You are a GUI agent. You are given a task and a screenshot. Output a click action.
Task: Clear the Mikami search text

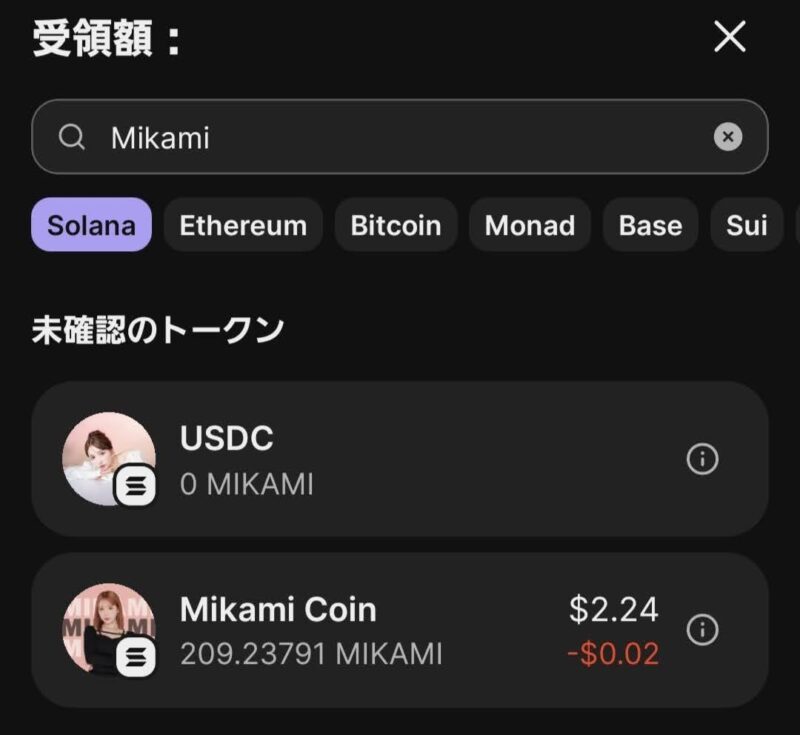[x=728, y=137]
